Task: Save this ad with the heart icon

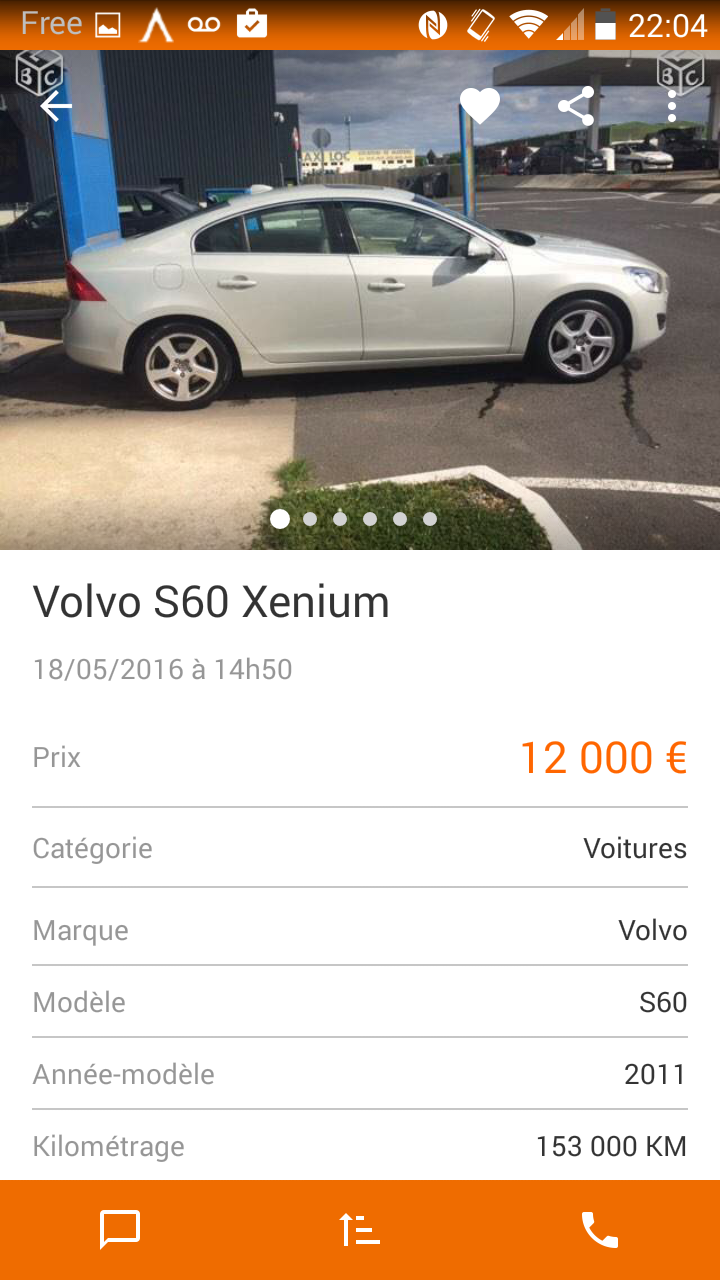Action: point(480,106)
